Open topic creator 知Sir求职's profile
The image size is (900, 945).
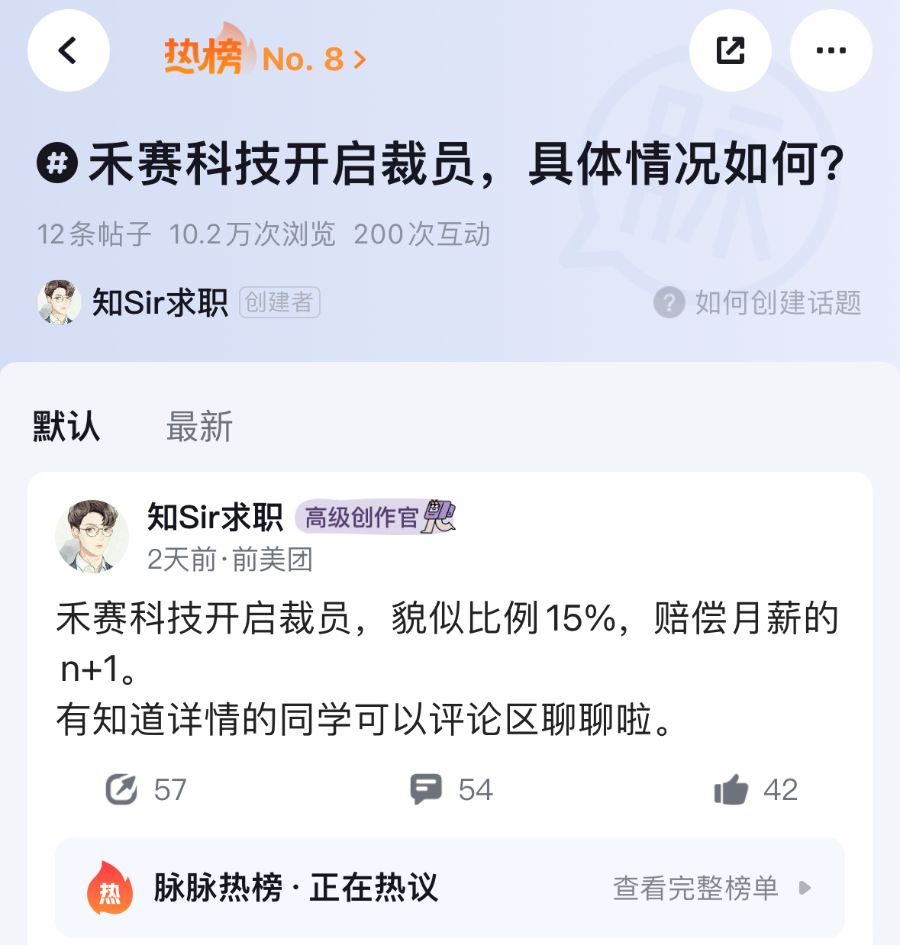pos(160,302)
